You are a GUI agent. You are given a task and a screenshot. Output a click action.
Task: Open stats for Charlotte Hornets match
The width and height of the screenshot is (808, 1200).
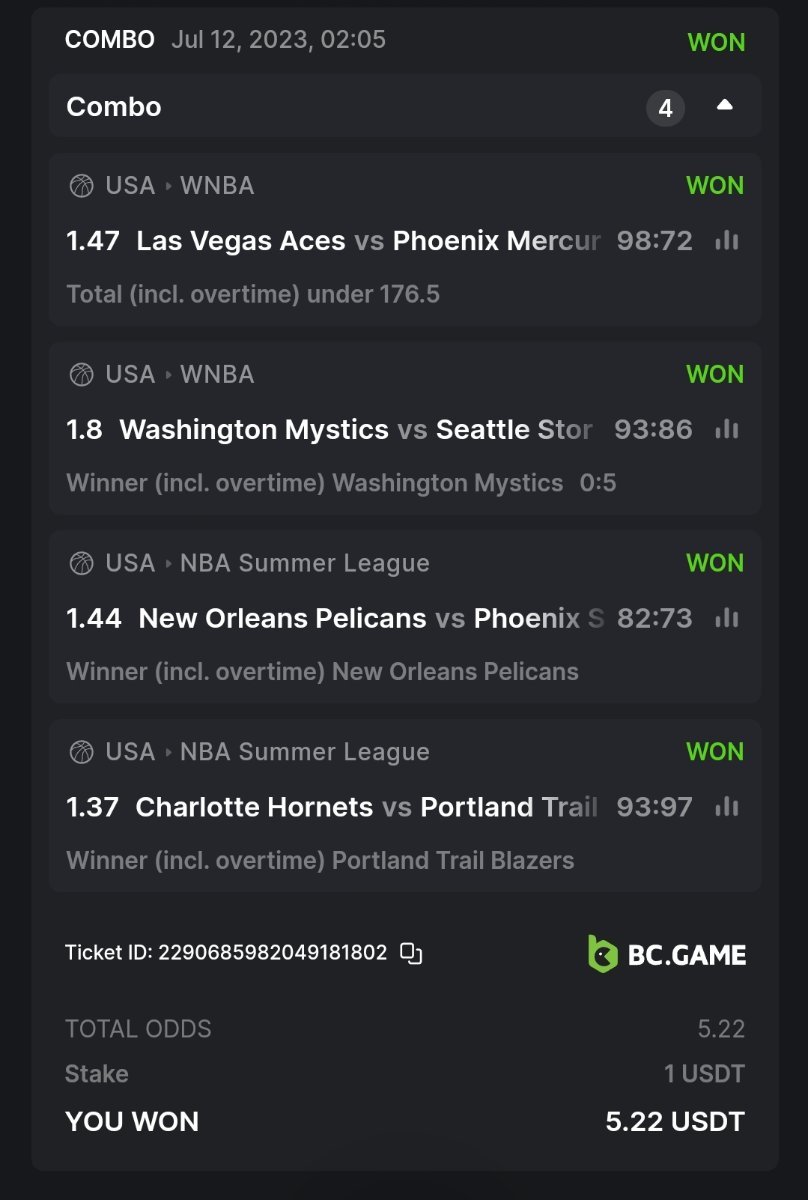[727, 807]
